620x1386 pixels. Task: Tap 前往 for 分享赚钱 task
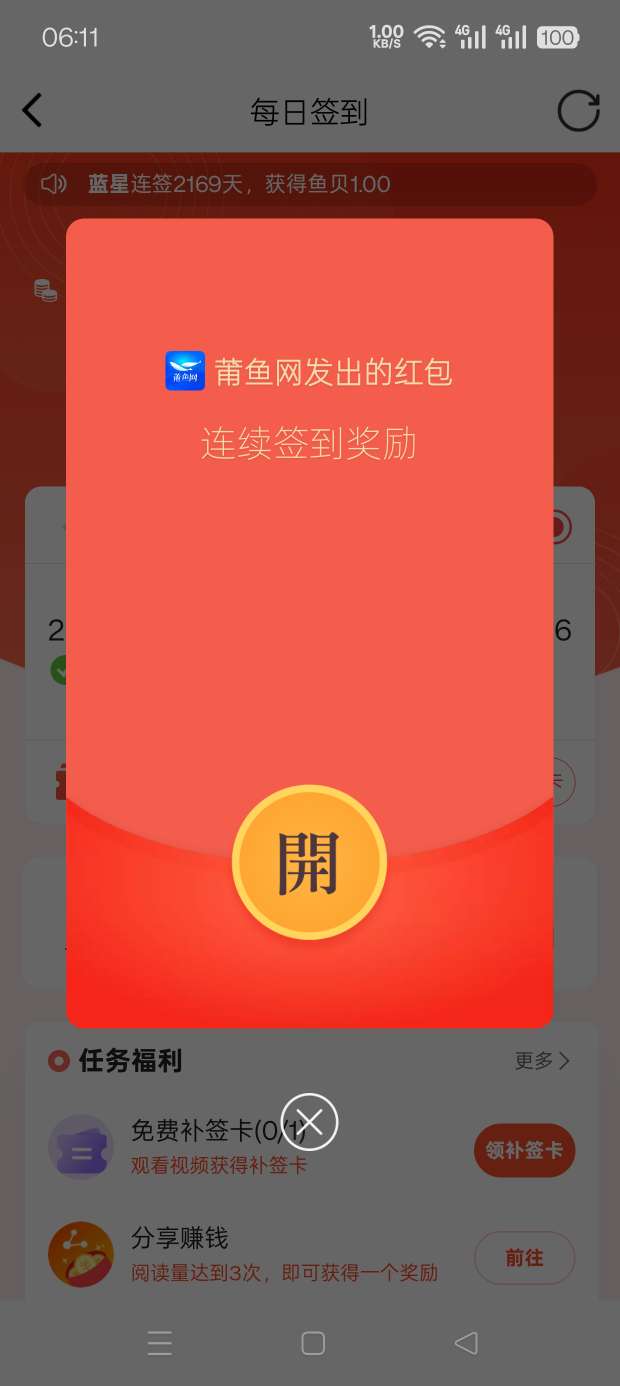pos(524,1257)
